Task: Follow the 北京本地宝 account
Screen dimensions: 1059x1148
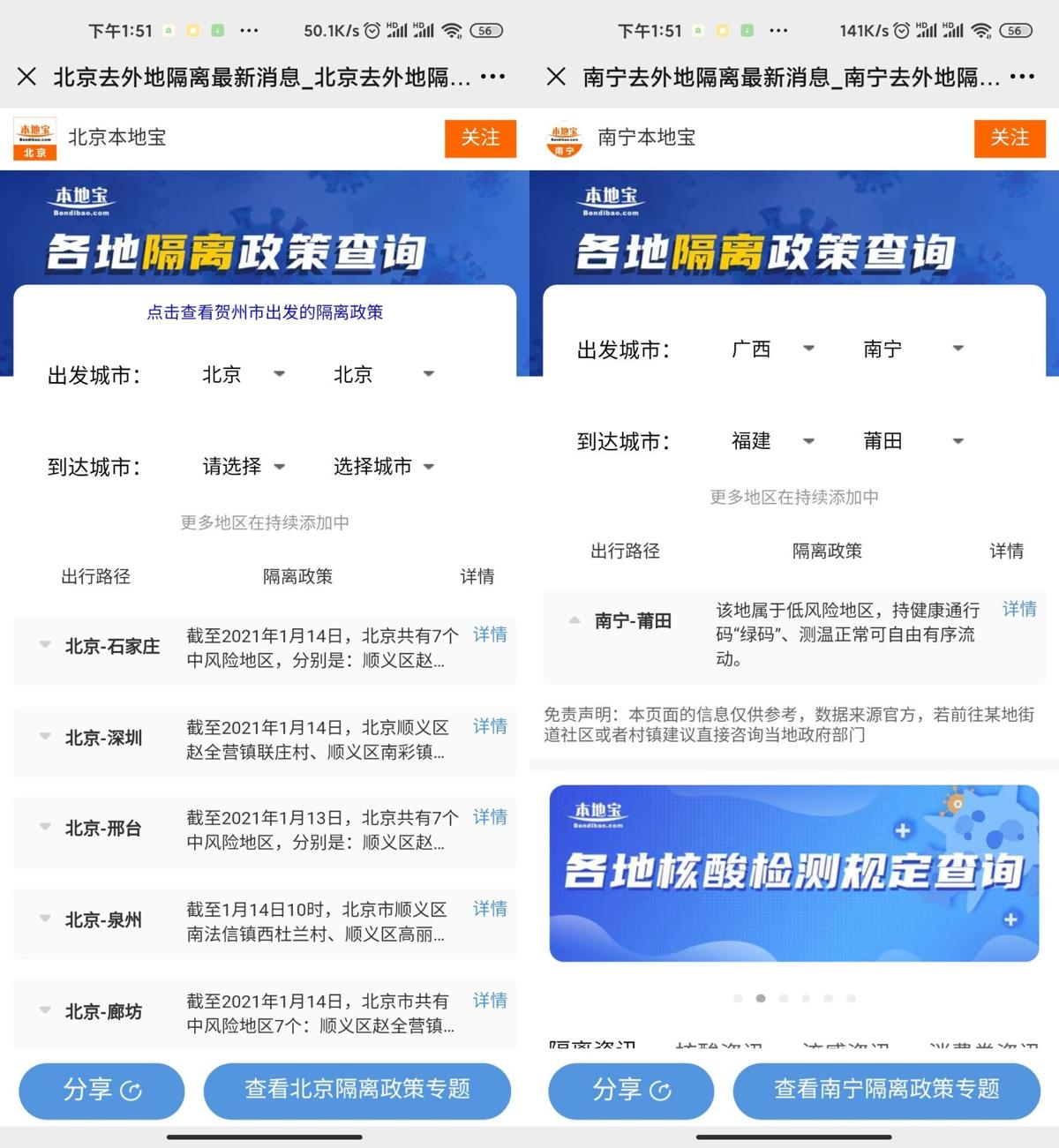Action: (x=479, y=138)
